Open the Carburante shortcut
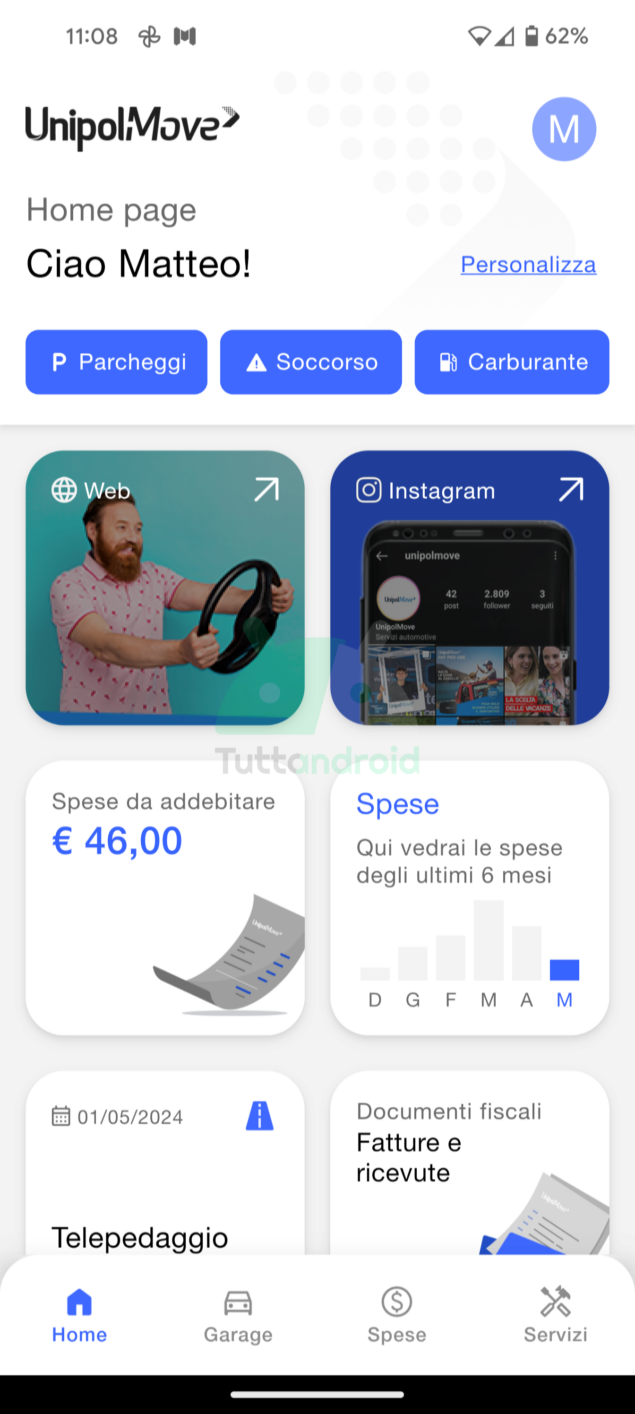 512,362
